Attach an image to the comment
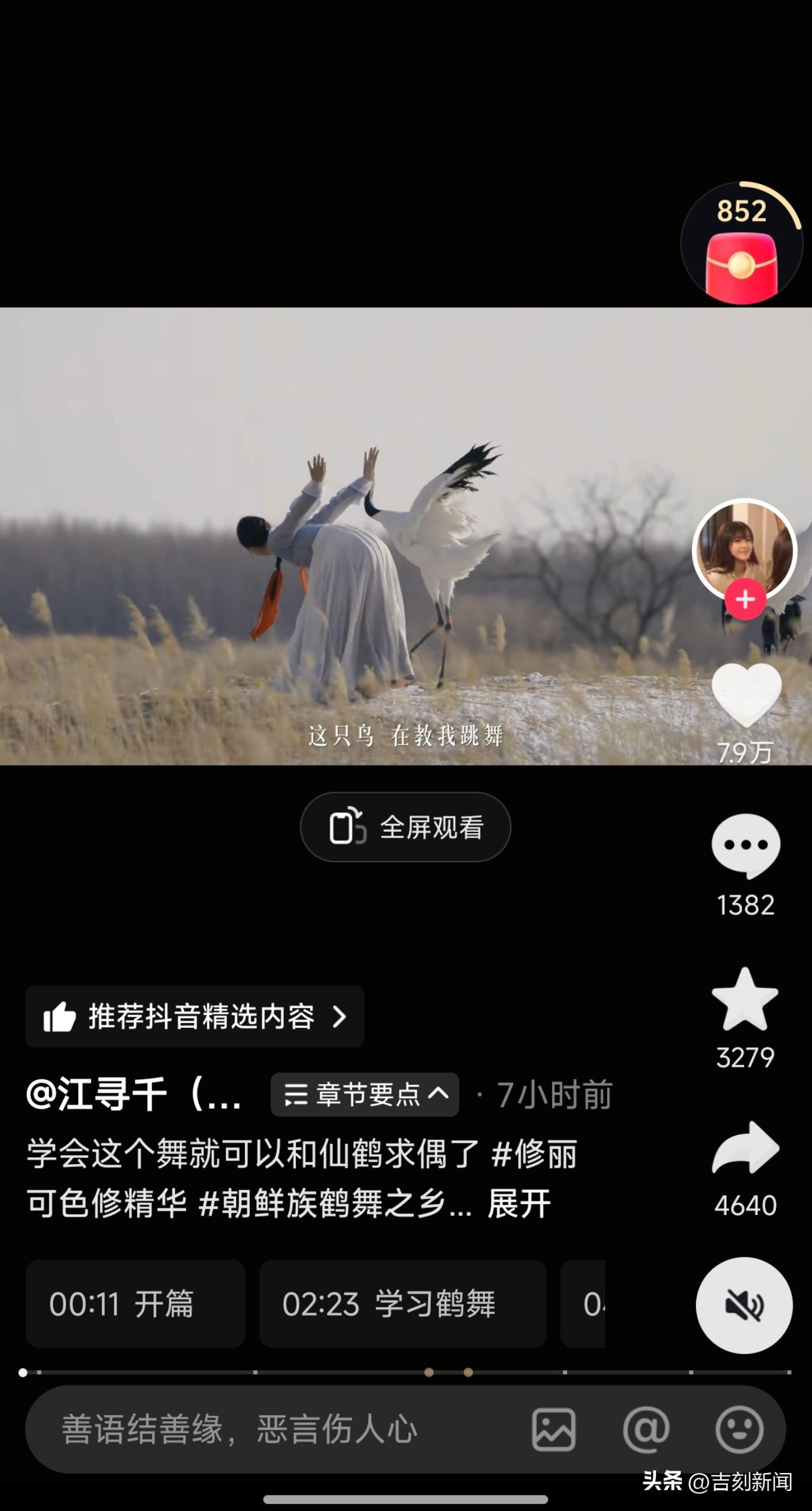Screen dimensions: 812x1511 tap(553, 1429)
